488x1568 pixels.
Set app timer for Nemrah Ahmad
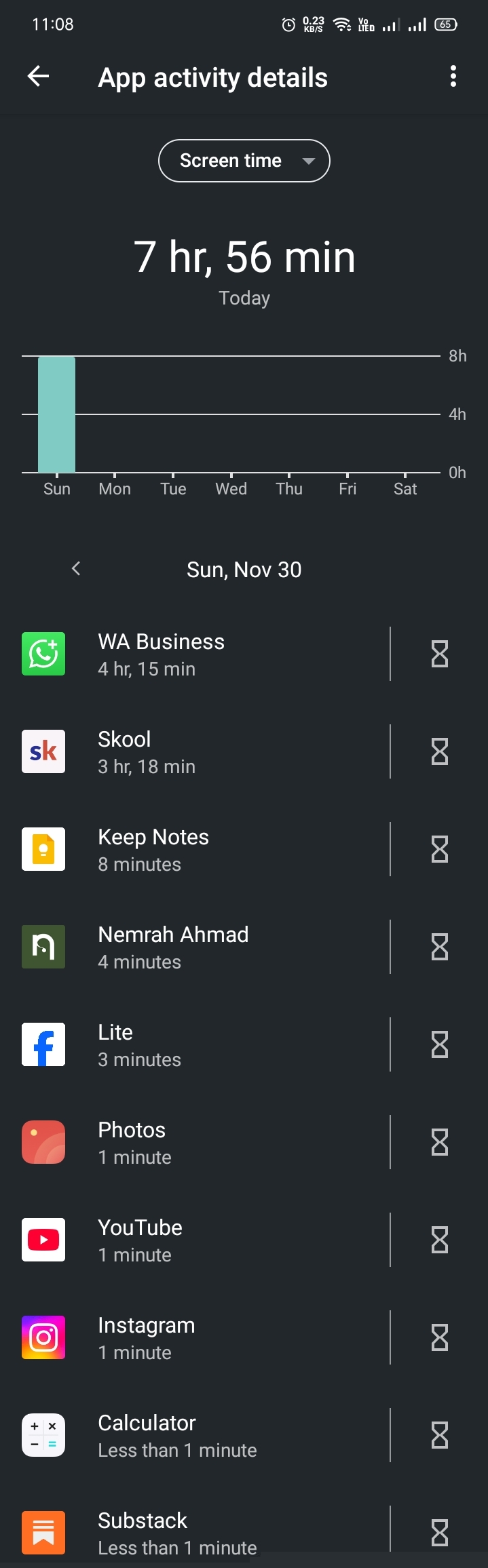440,947
